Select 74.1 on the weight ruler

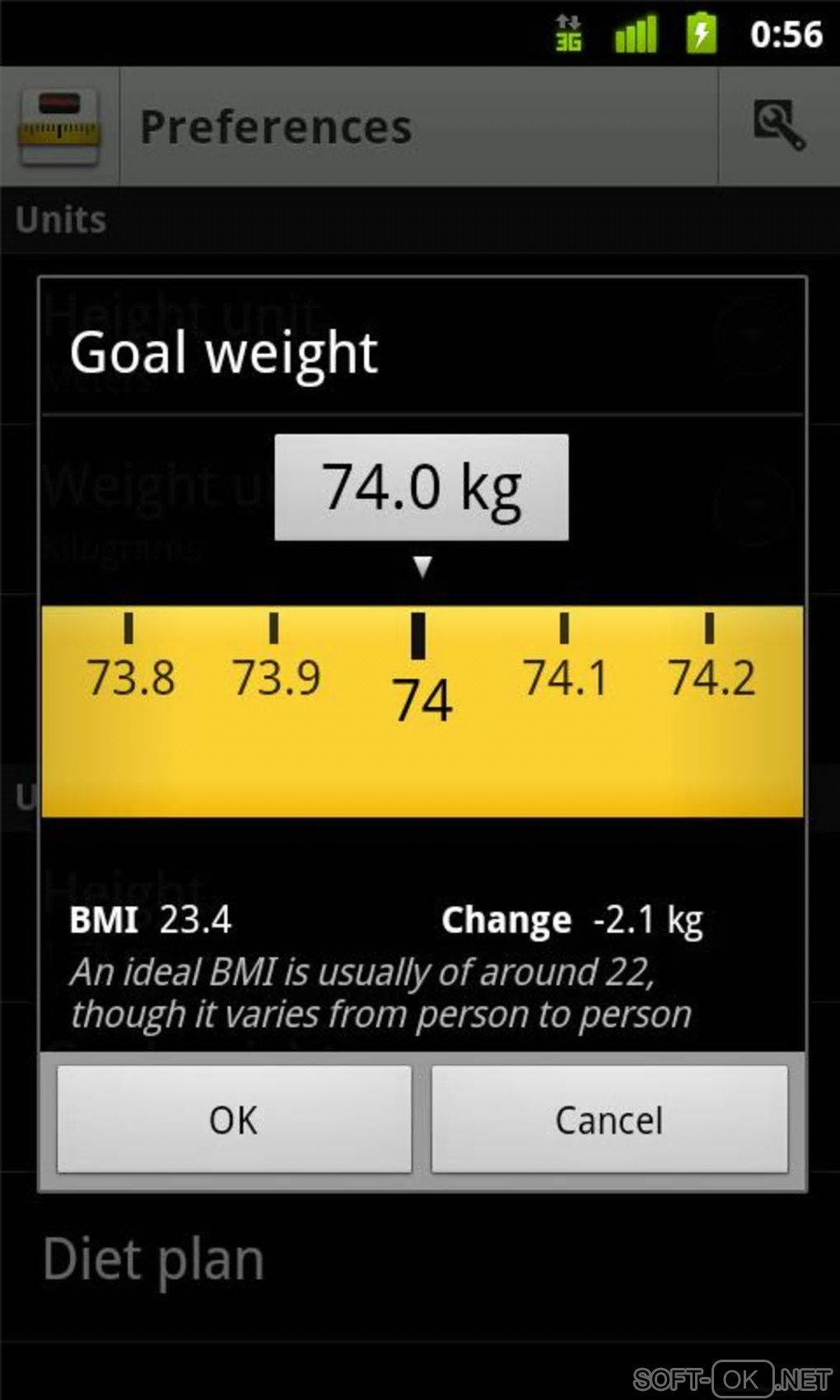(565, 677)
